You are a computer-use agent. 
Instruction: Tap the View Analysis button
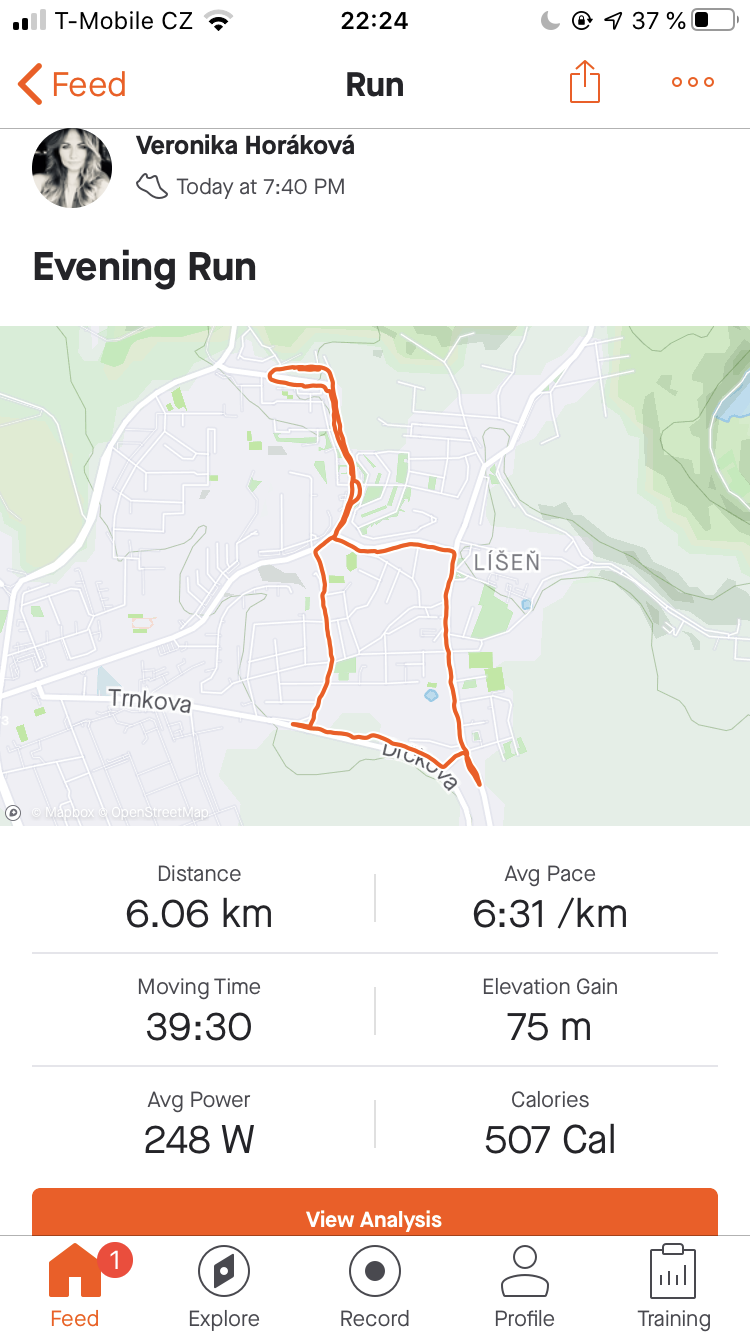375,1213
